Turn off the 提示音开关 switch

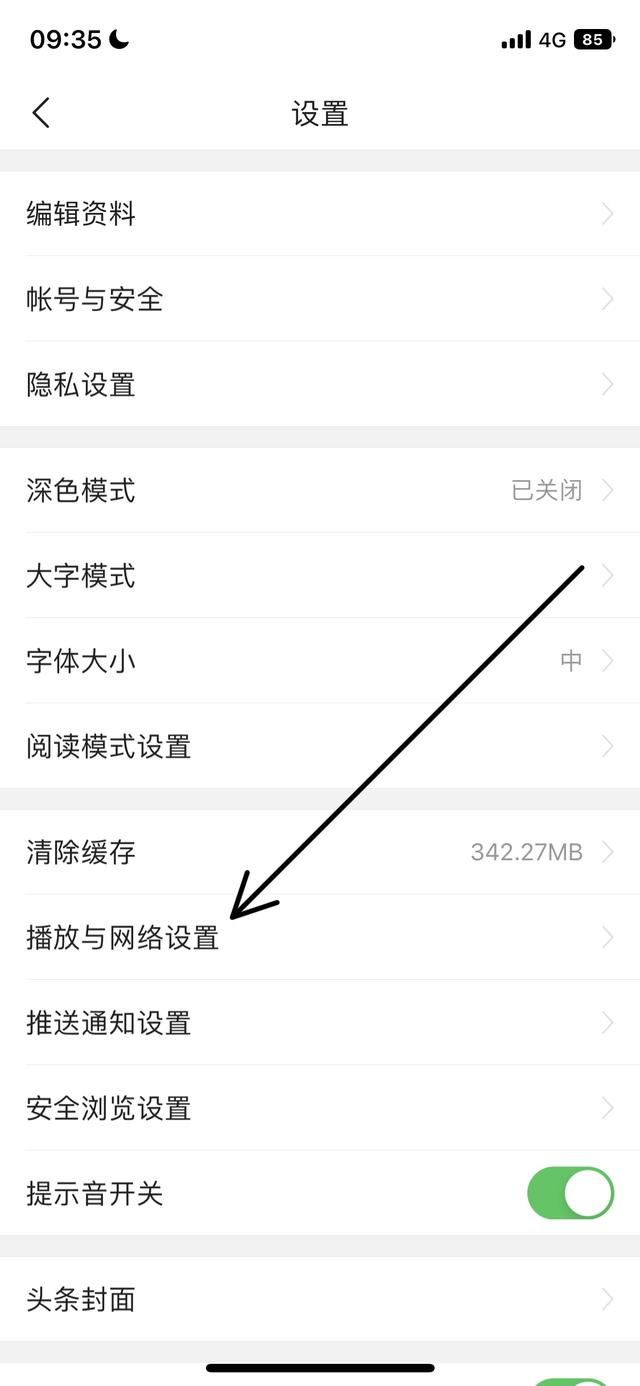570,1193
